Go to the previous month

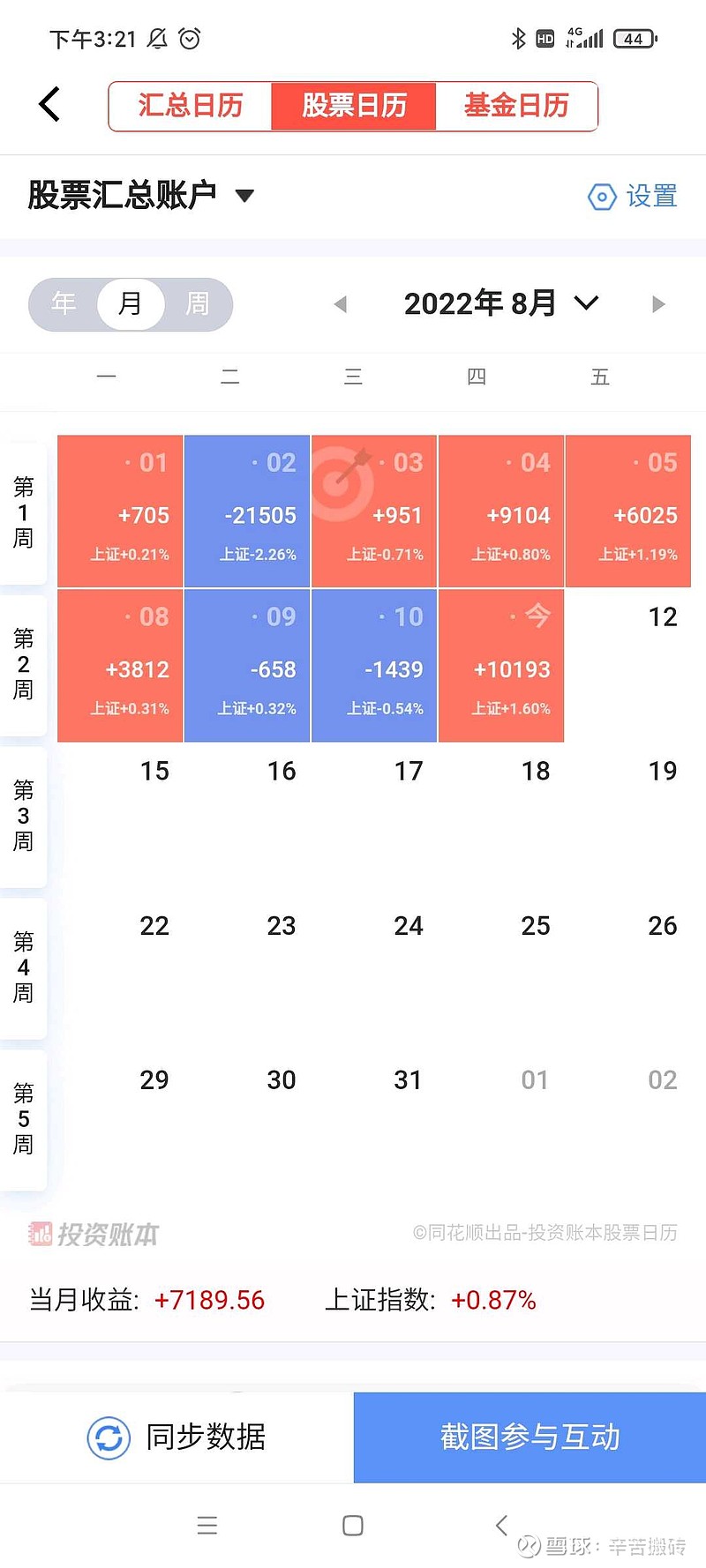pyautogui.click(x=340, y=305)
